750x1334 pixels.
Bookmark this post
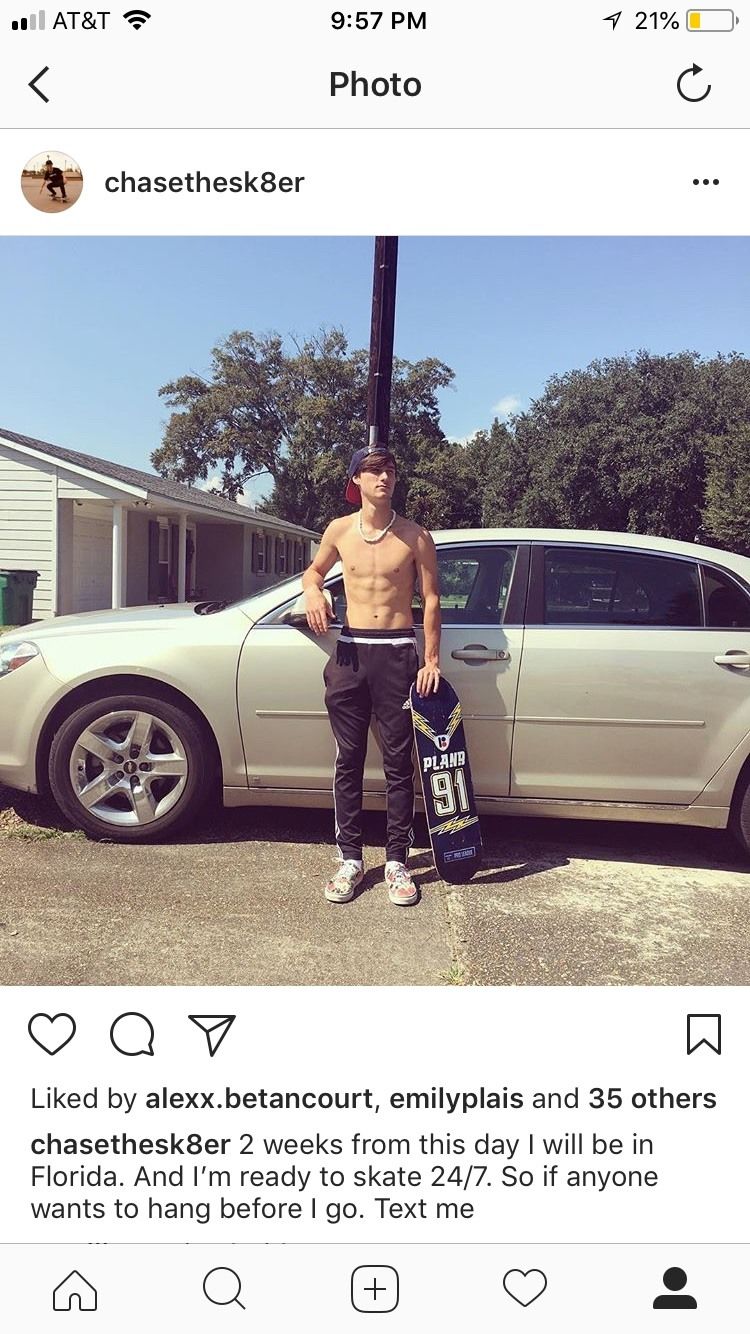click(x=703, y=1034)
